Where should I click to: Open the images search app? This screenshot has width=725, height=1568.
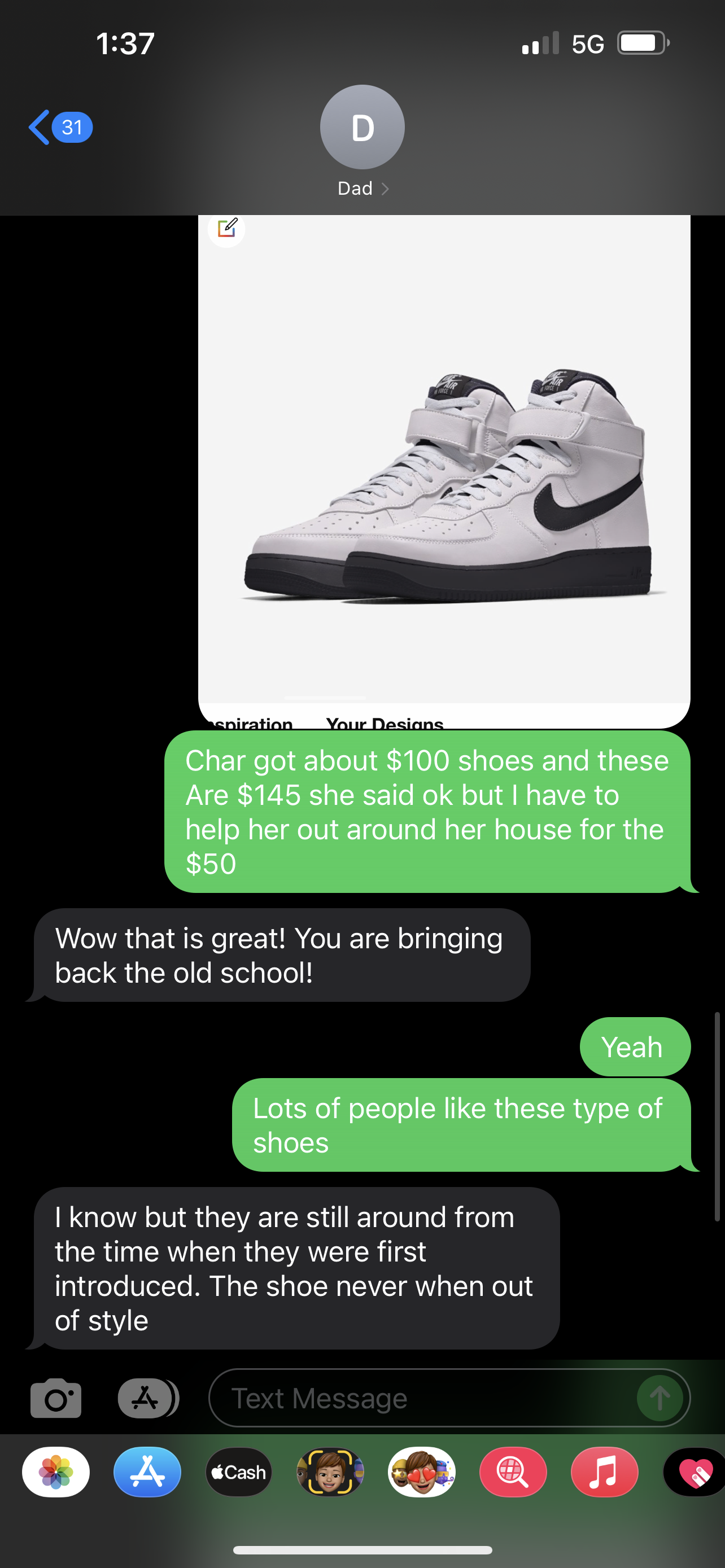(x=513, y=1472)
